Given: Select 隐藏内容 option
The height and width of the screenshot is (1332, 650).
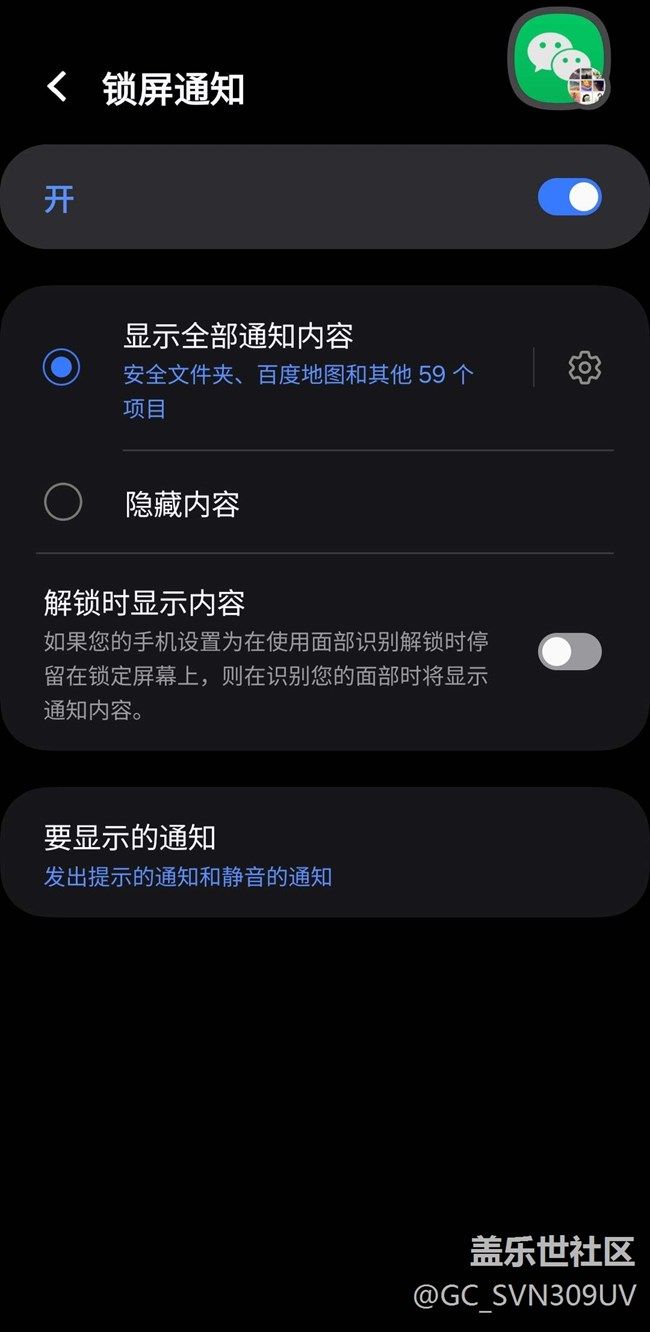Looking at the screenshot, I should click(63, 502).
